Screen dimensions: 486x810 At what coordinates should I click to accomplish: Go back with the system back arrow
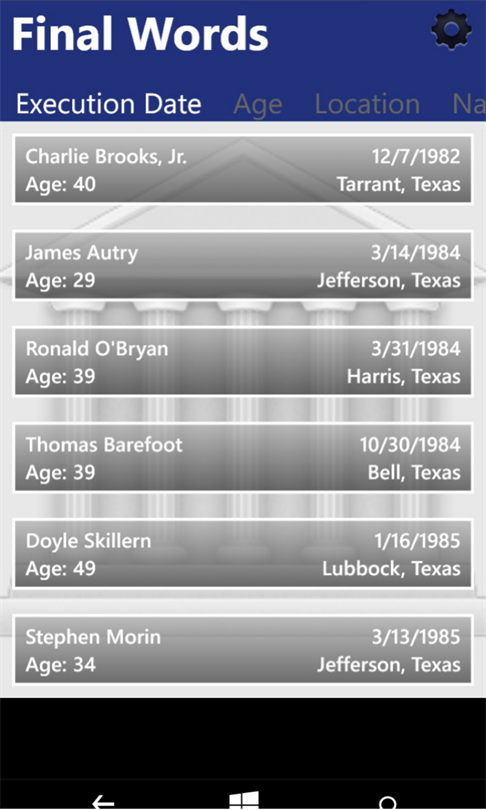(103, 802)
